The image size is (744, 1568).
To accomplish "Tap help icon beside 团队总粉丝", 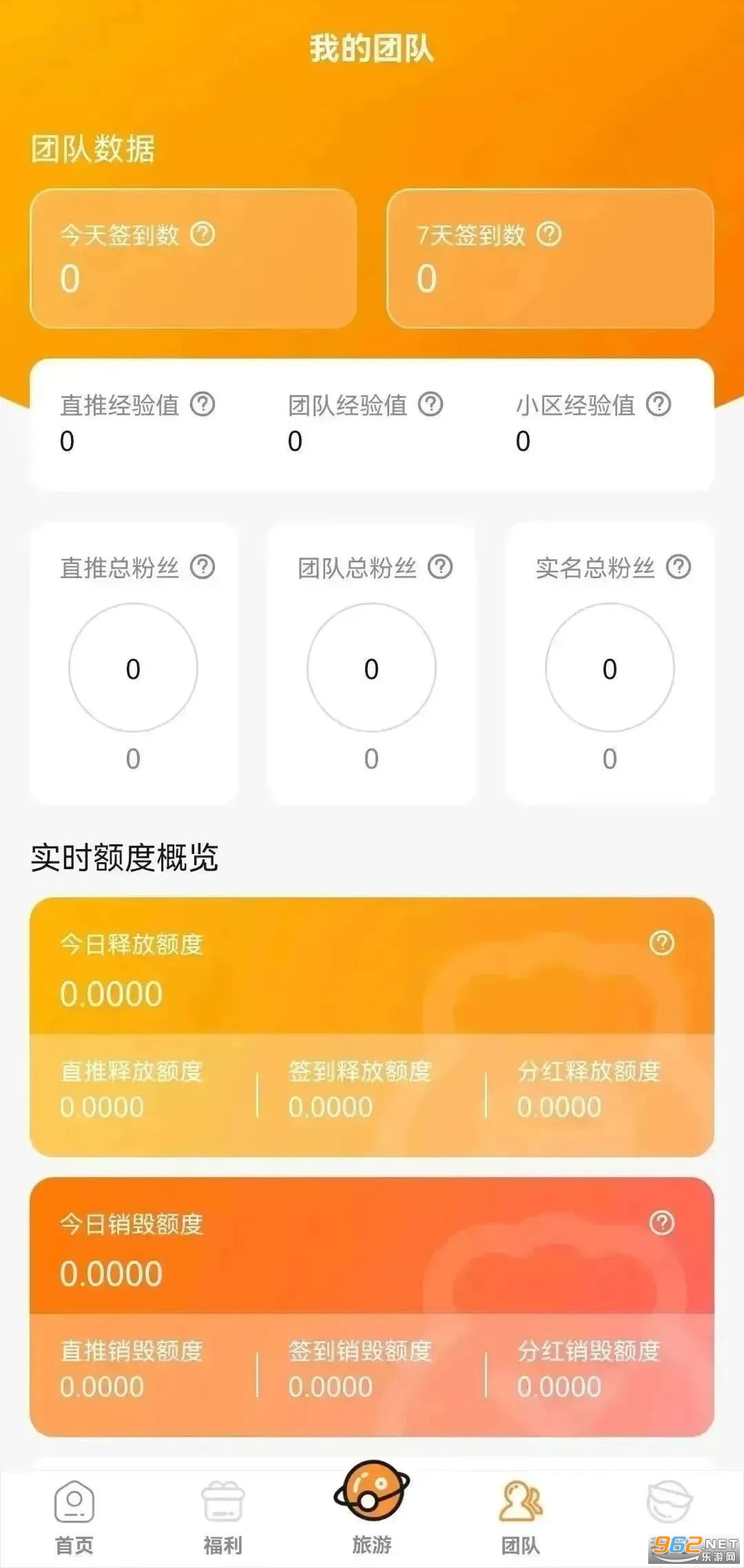I will [440, 567].
